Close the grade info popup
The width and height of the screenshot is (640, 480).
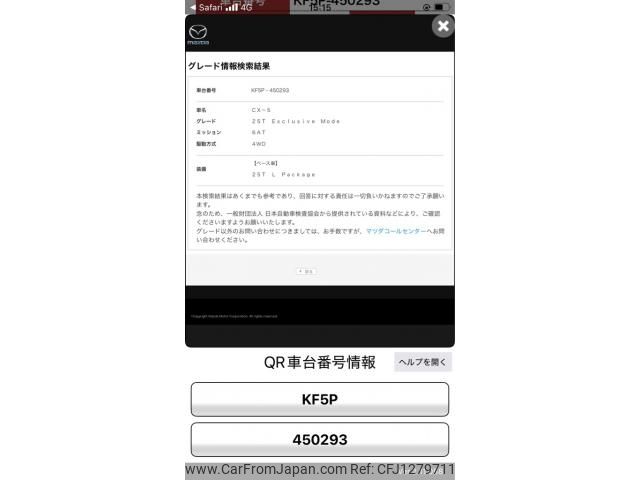443,26
